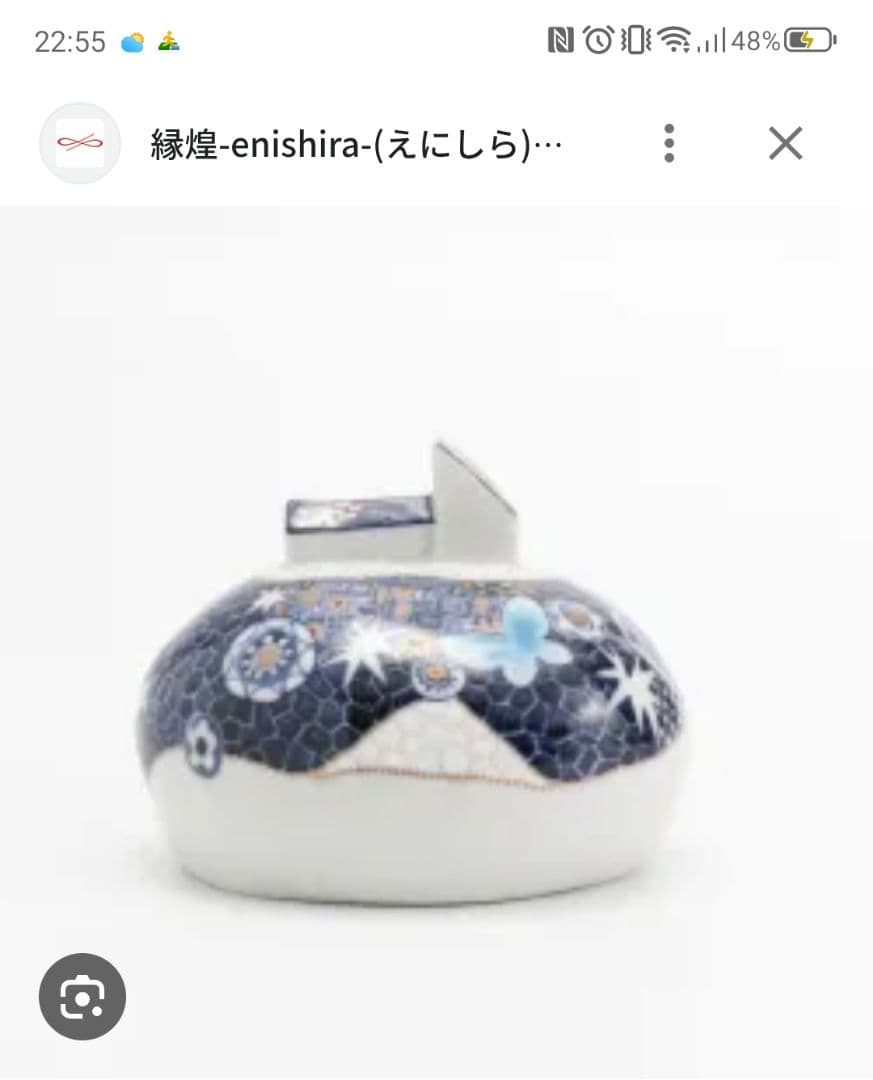
Task: Tap the clock showing 22:55
Action: 70,40
